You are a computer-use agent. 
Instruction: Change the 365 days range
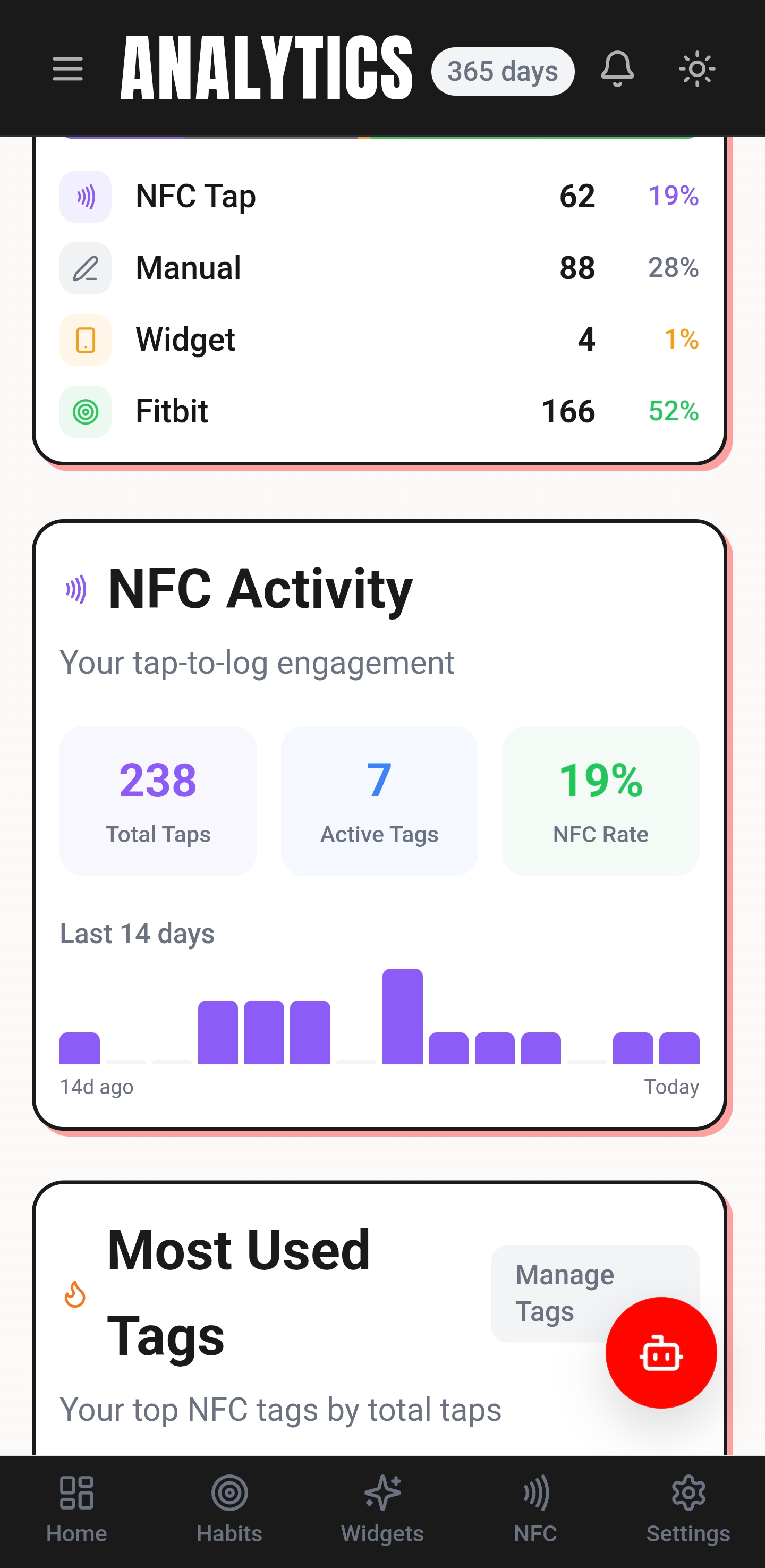(502, 71)
